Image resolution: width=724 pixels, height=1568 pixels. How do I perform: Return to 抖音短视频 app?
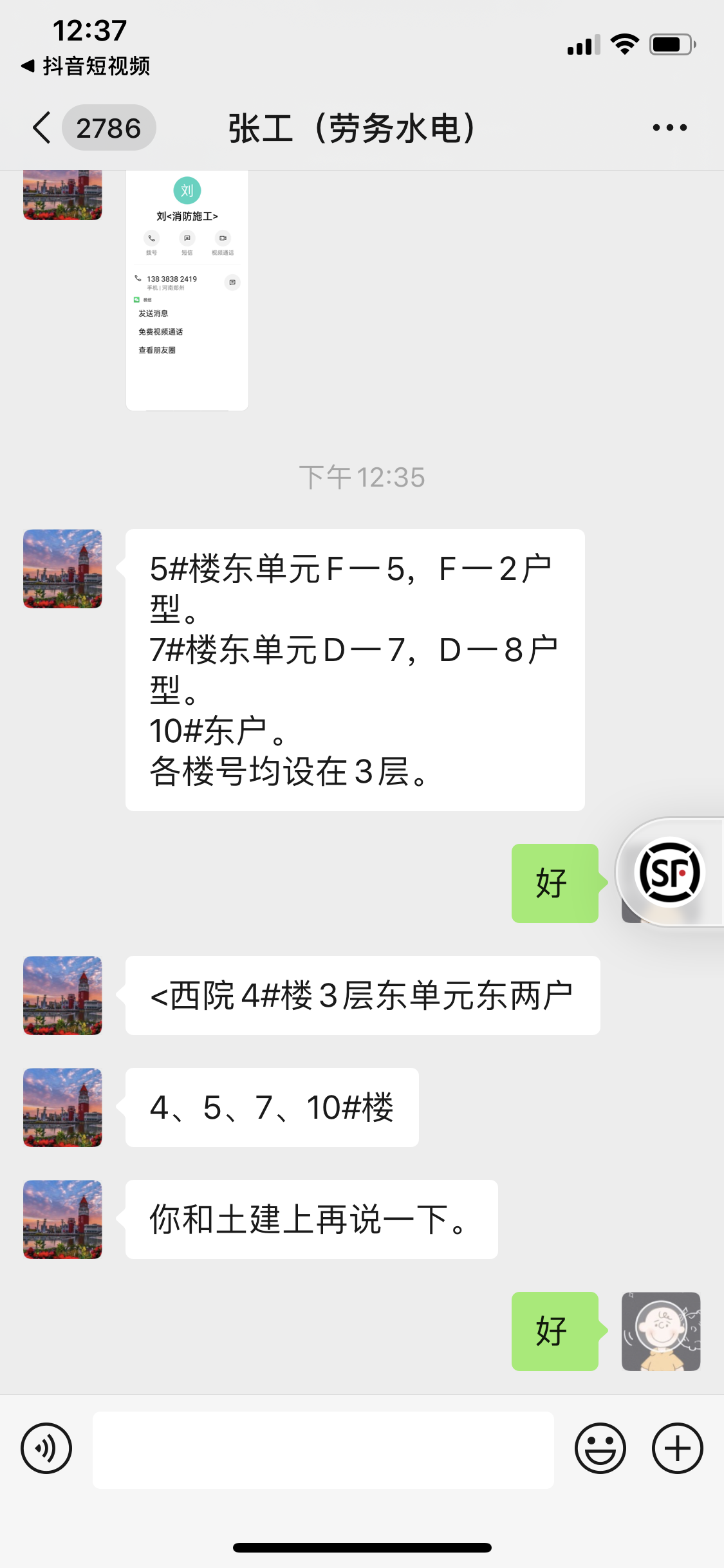[x=86, y=66]
